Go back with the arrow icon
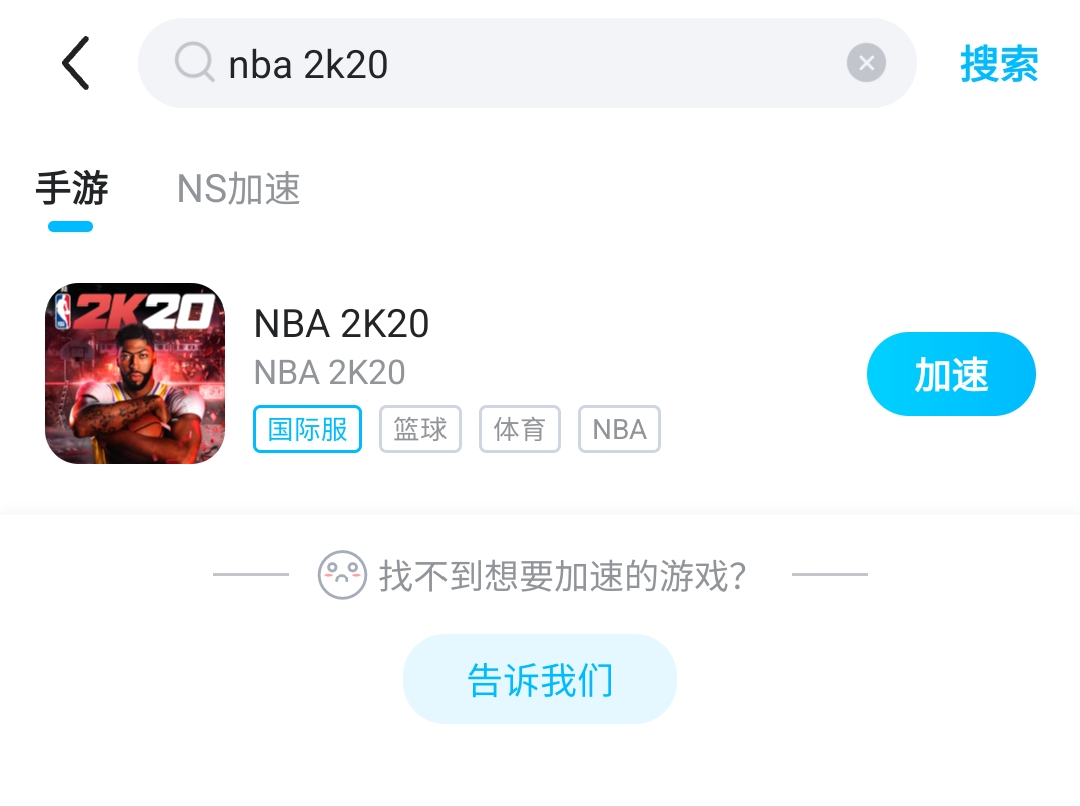 [76, 64]
